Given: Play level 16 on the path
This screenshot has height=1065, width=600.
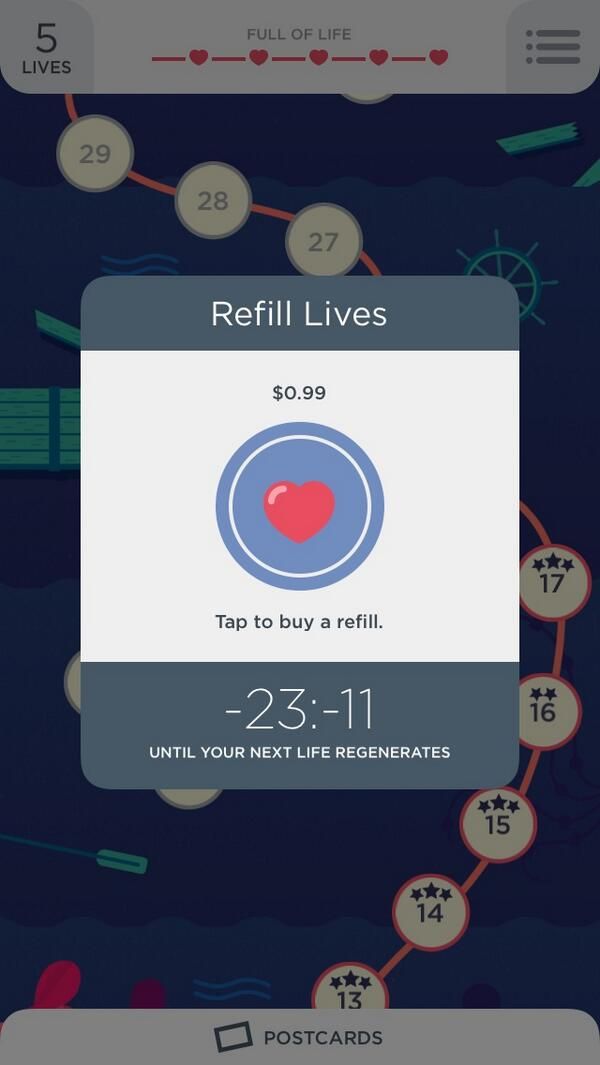Looking at the screenshot, I should coord(545,709).
